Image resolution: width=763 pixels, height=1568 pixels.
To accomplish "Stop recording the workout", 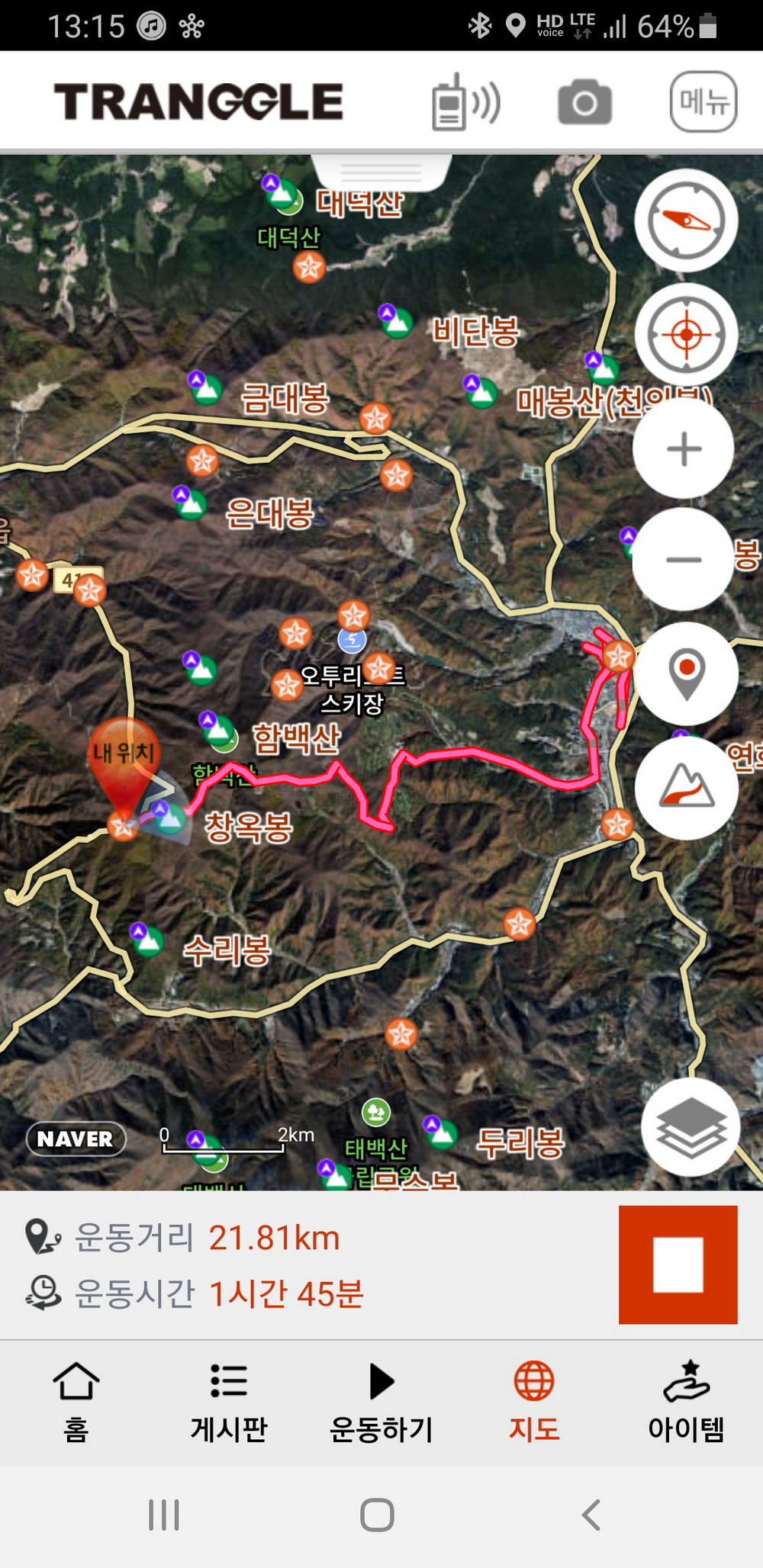I will click(x=678, y=1264).
